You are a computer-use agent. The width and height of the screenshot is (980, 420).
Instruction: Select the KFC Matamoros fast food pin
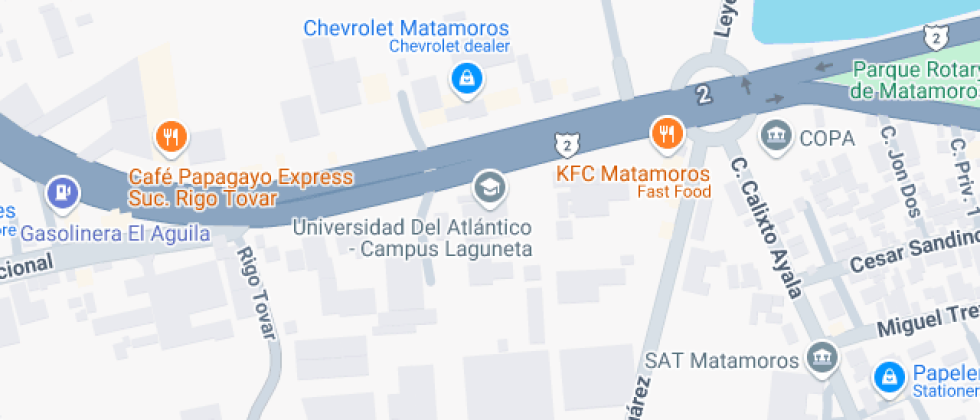pyautogui.click(x=665, y=133)
